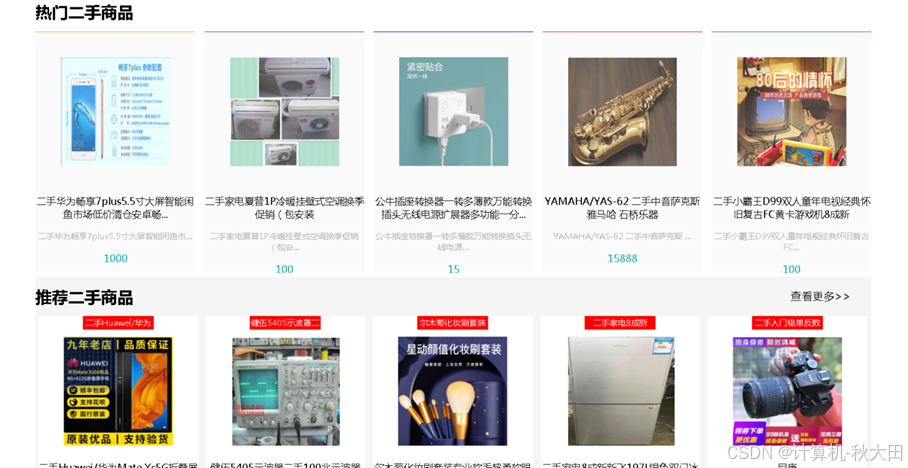
Task: Open the YAMAHA/YAS-62 saxophone listing
Action: 623,152
